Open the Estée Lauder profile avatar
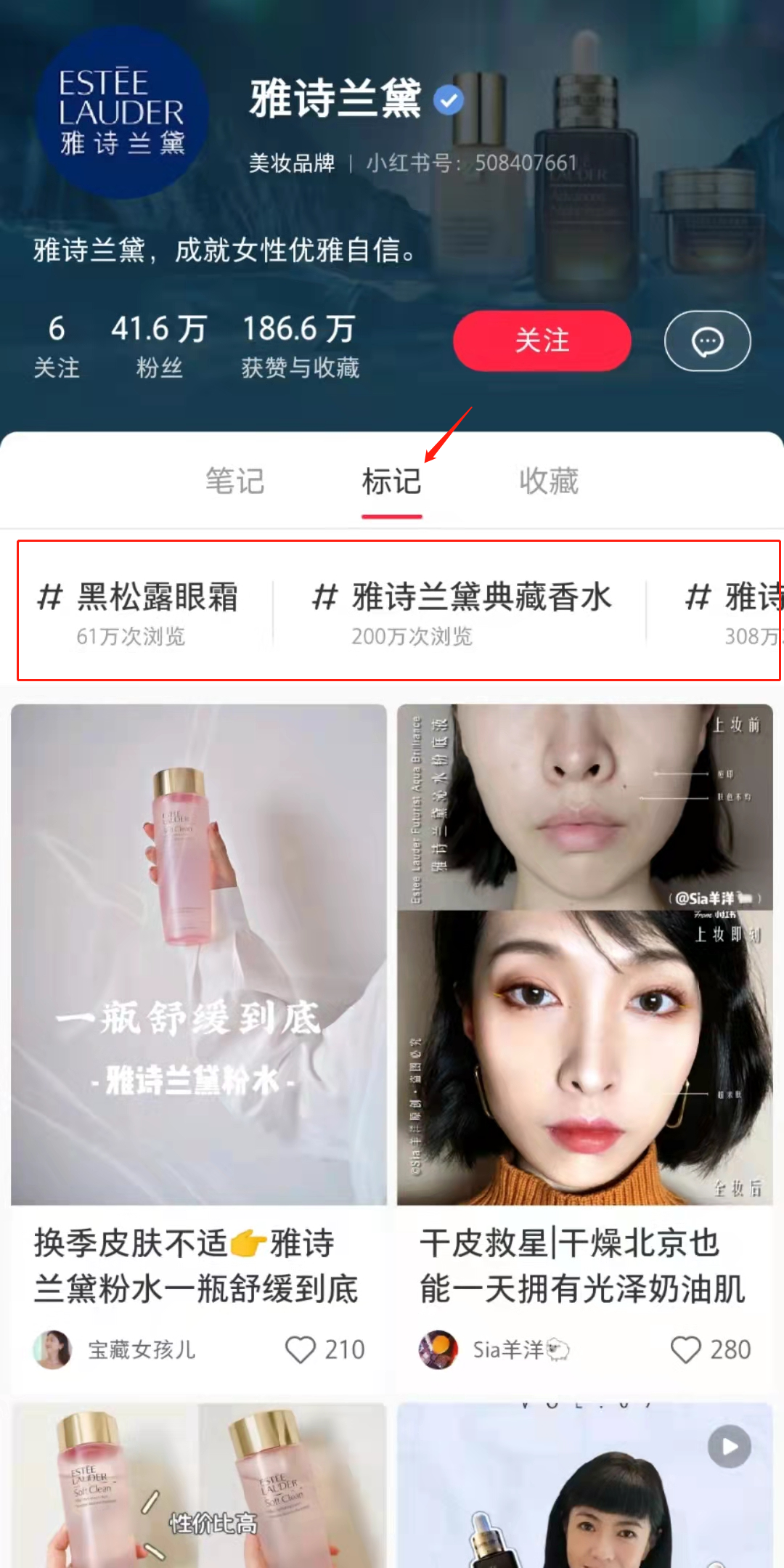Image resolution: width=784 pixels, height=1568 pixels. (x=122, y=113)
